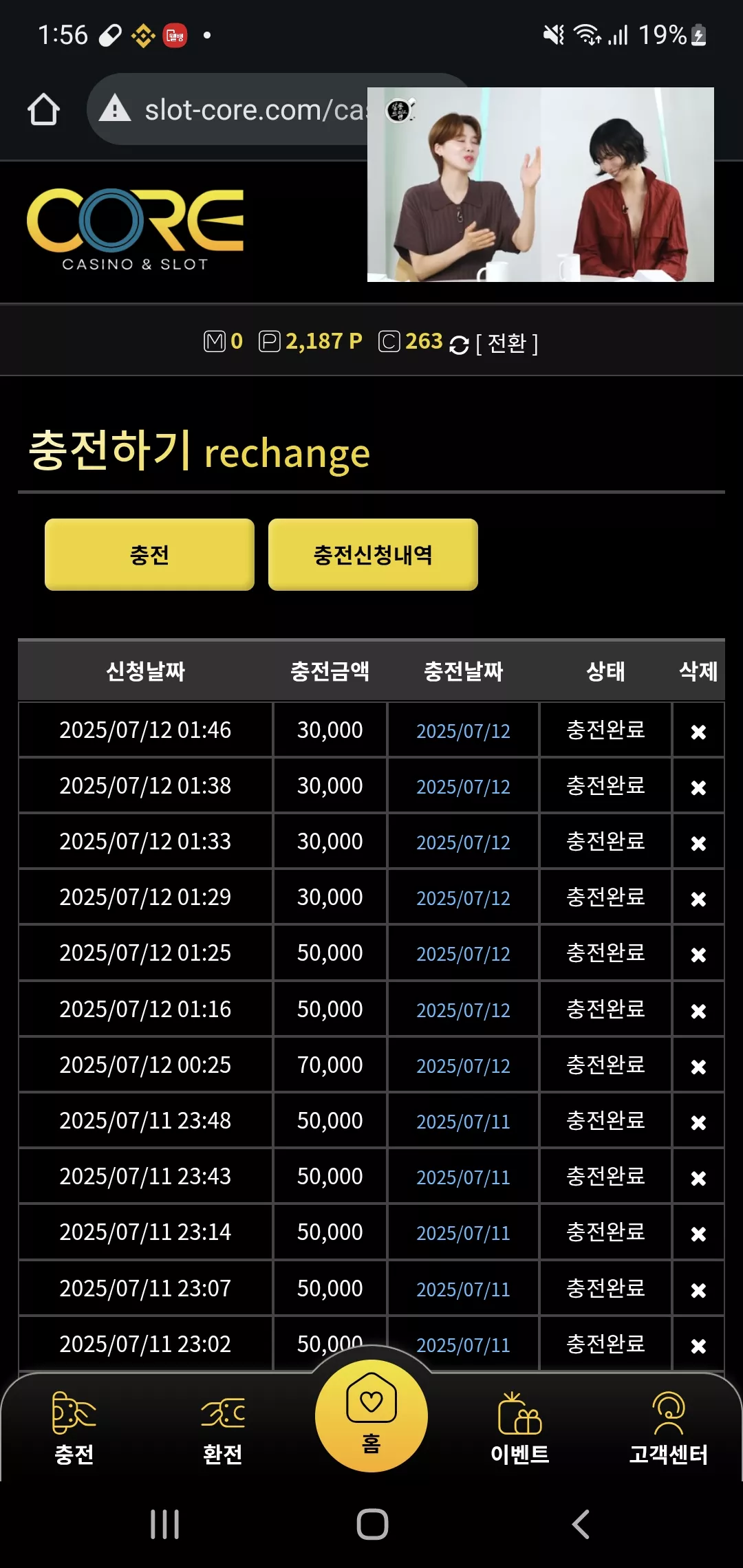Remove the 2025/07/12 00:25 70,000 record
This screenshot has height=1568, width=743.
coord(698,1067)
